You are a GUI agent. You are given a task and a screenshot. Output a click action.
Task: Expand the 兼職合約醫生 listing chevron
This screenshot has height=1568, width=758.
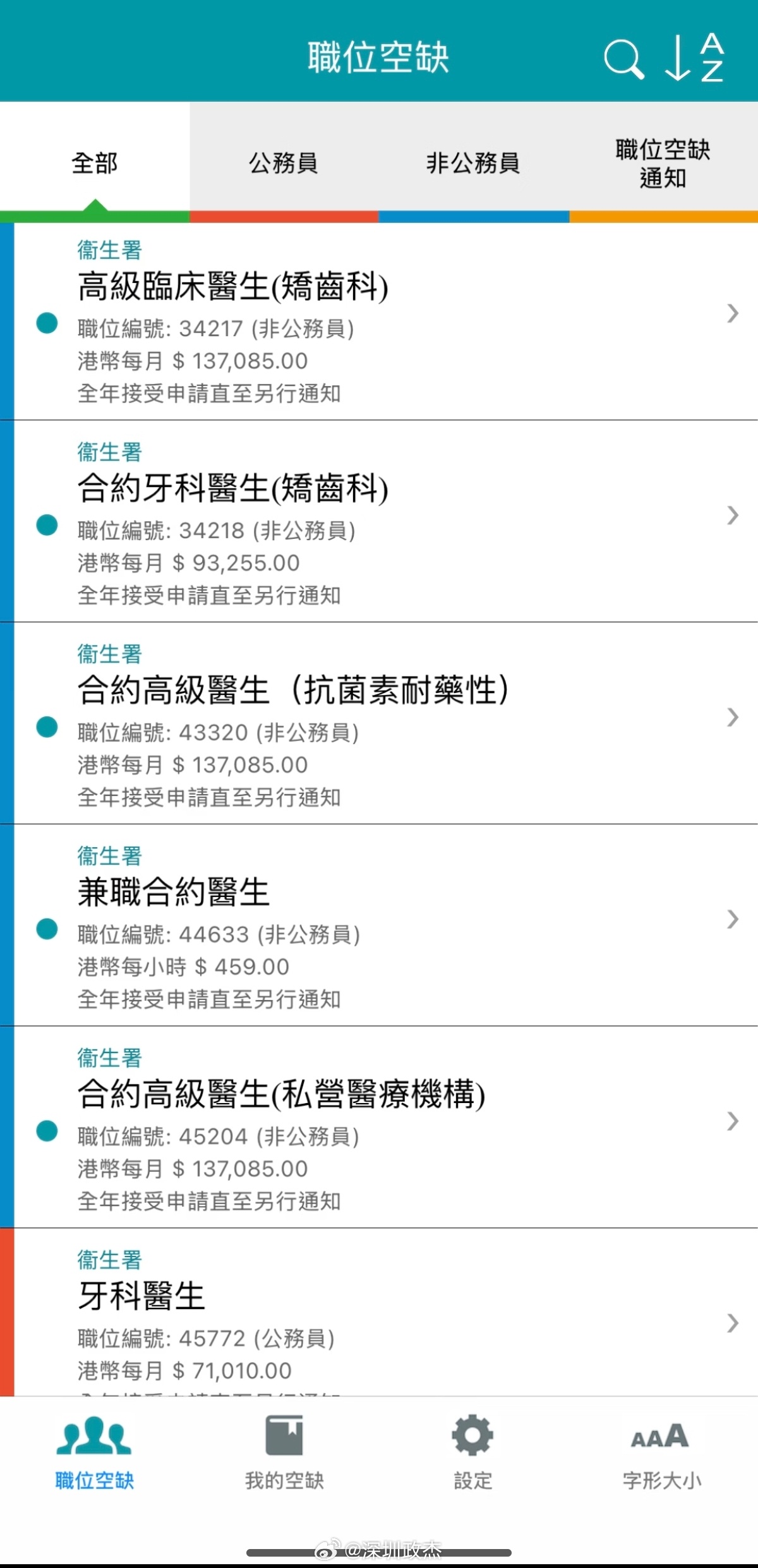732,919
